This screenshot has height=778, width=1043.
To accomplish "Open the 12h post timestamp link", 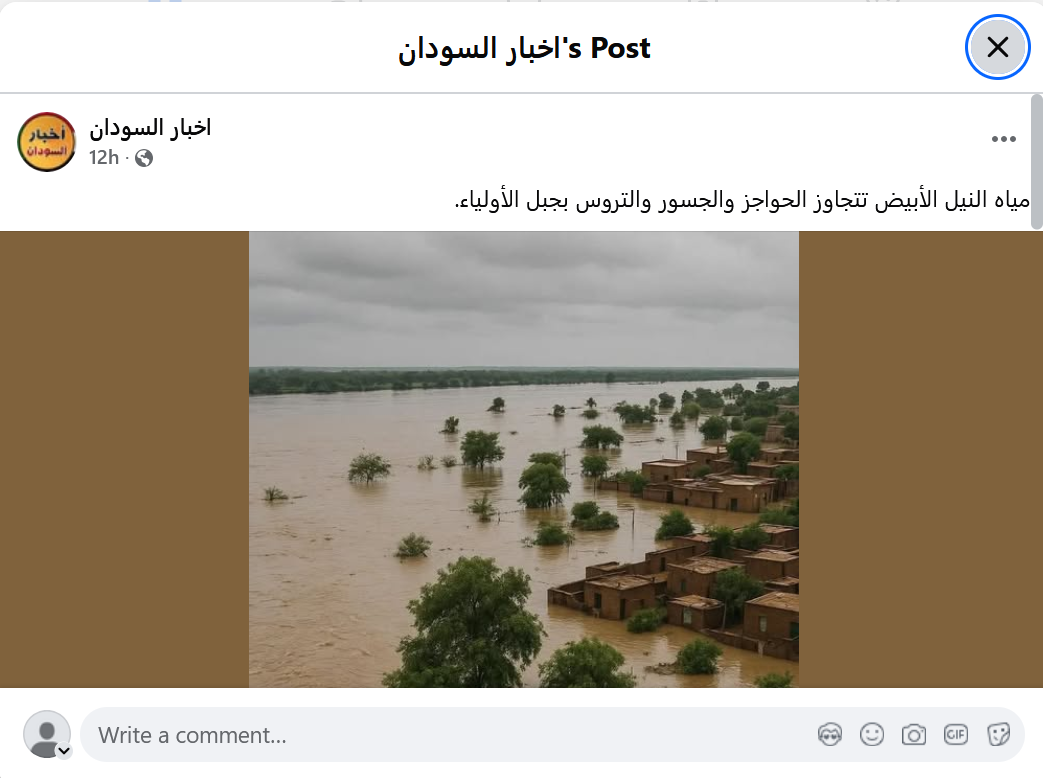I will coord(103,157).
